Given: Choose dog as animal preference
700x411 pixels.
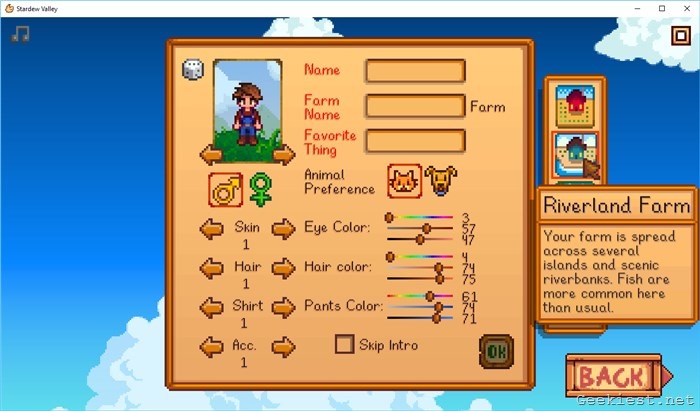Looking at the screenshot, I should point(440,181).
